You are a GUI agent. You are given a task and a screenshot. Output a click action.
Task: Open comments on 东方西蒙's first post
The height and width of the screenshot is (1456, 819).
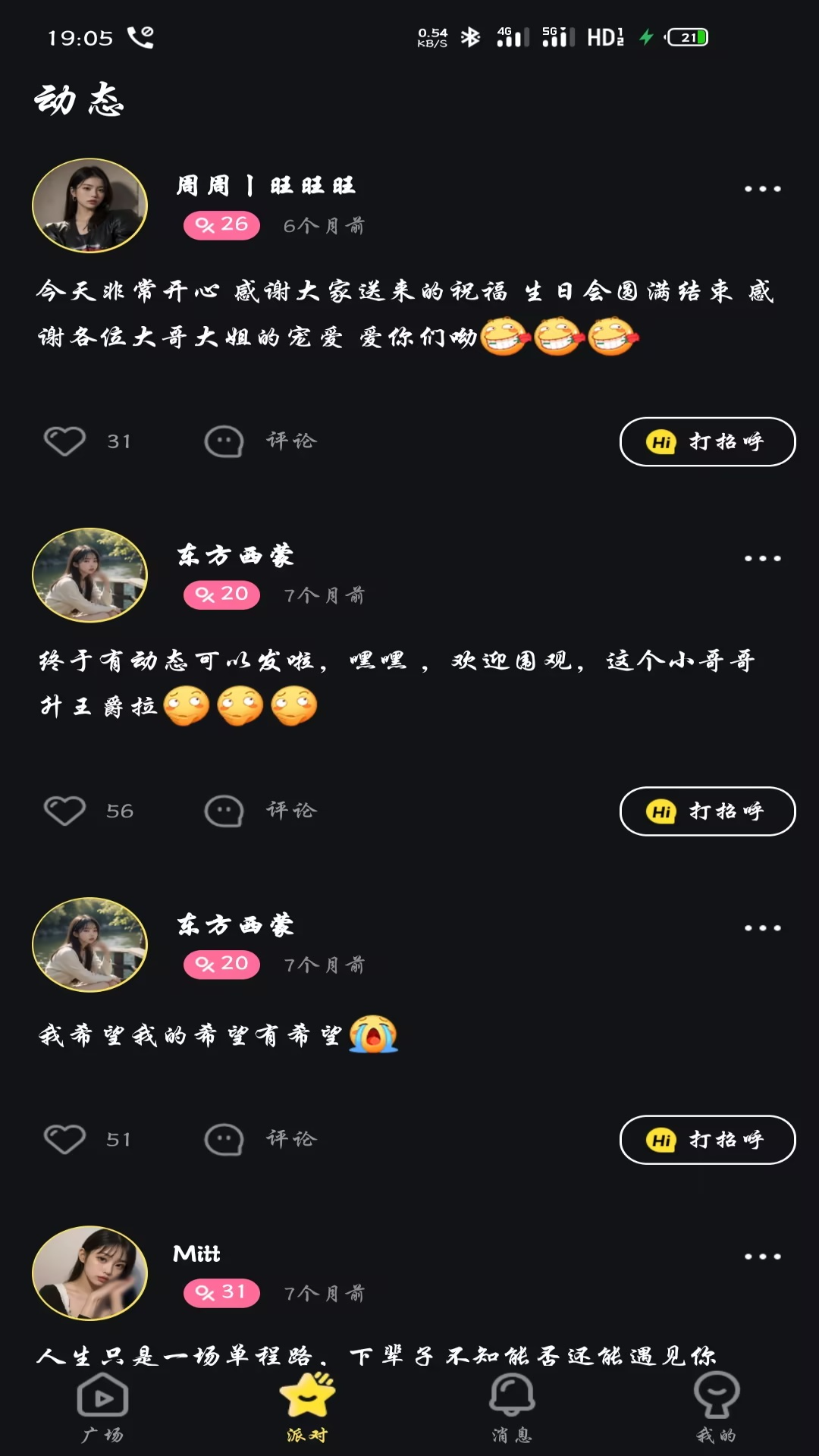[222, 810]
